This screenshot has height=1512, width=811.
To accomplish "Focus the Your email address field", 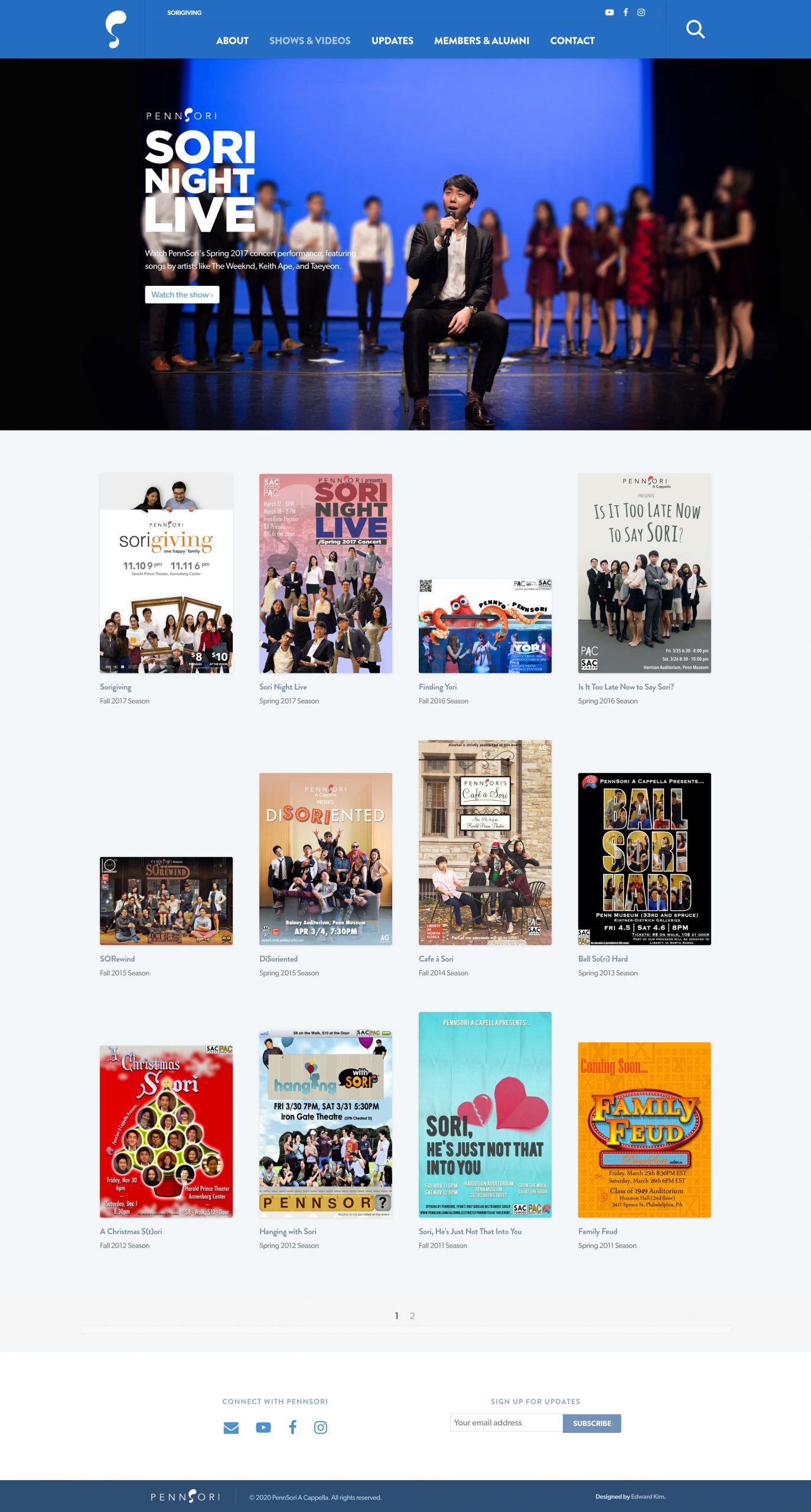I will tap(506, 1423).
